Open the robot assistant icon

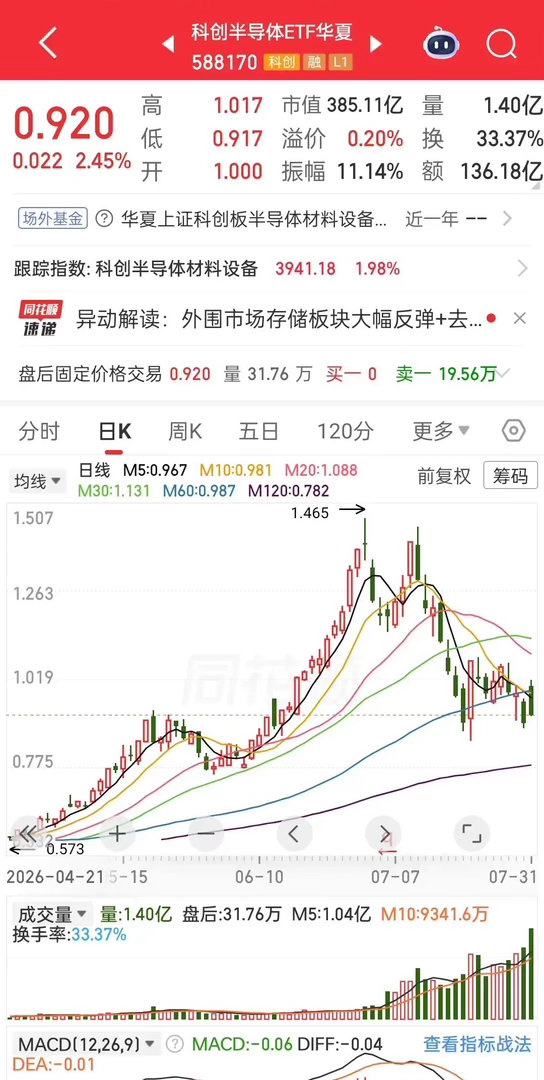(441, 43)
